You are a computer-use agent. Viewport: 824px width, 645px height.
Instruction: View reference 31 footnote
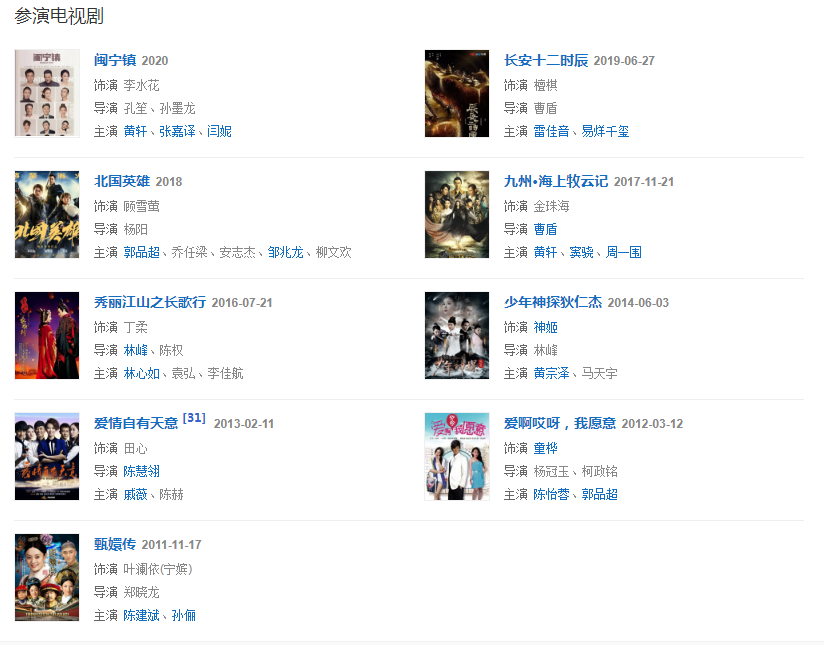[194, 418]
